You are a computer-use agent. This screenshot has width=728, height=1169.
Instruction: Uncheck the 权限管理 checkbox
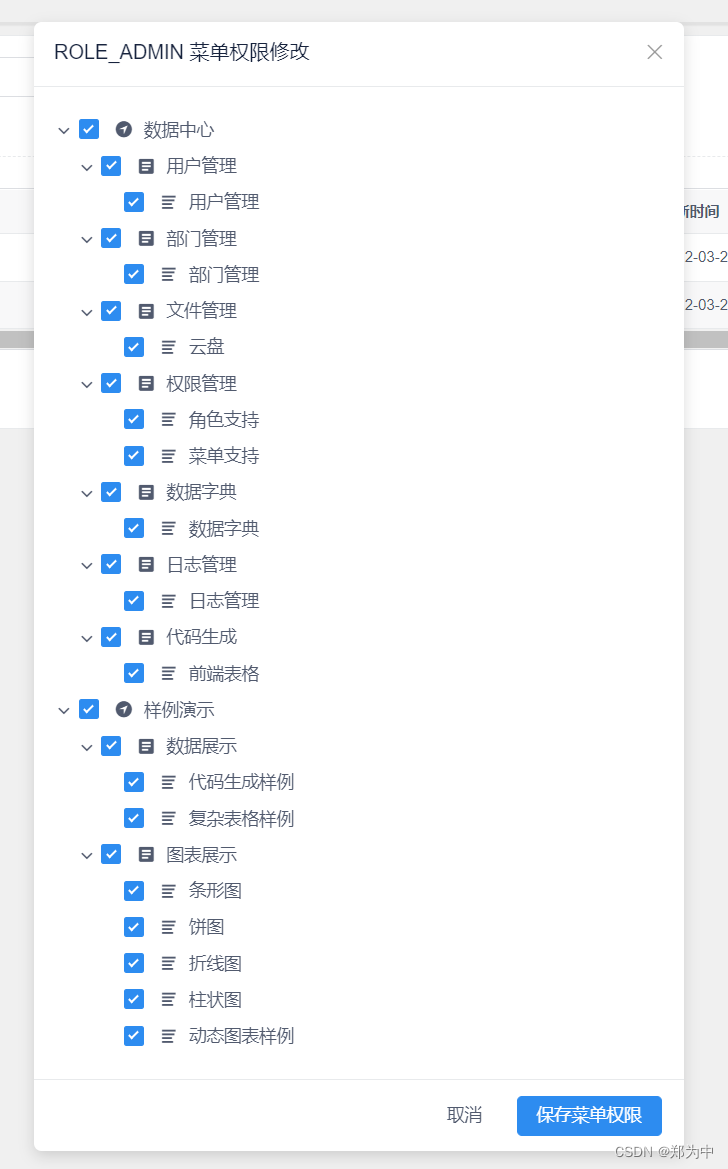(111, 383)
